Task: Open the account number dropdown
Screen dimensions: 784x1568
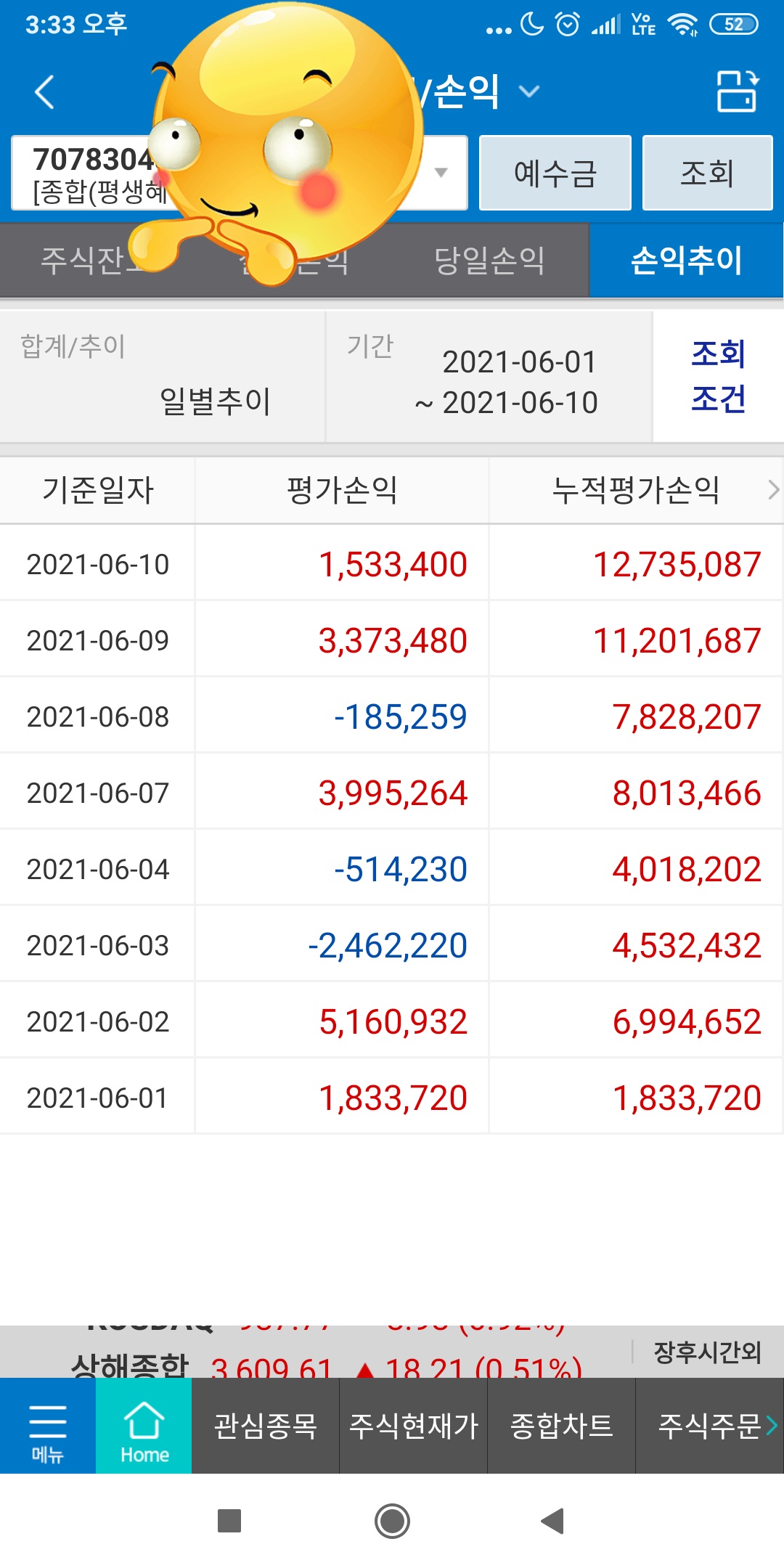Action: pyautogui.click(x=441, y=173)
